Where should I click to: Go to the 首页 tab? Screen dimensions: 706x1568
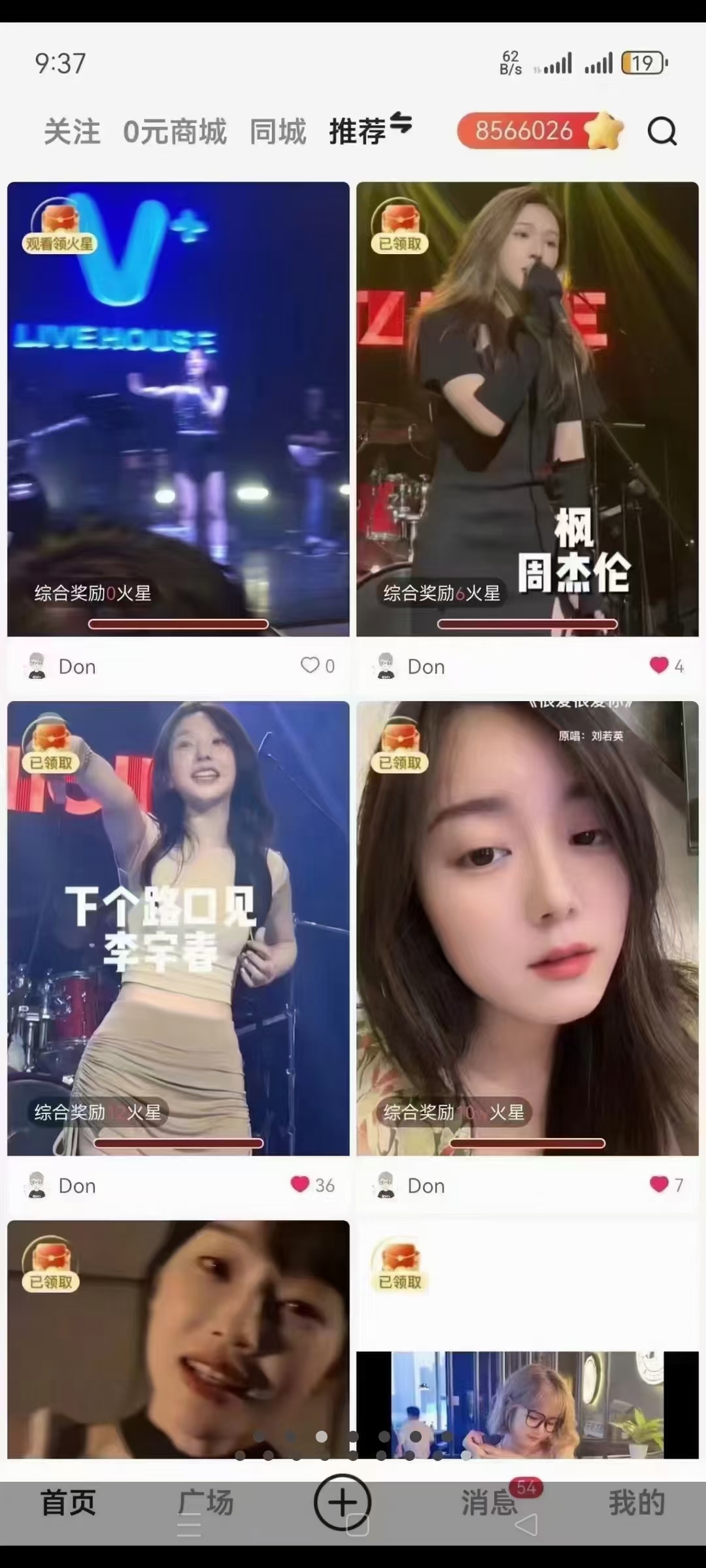point(68,1502)
